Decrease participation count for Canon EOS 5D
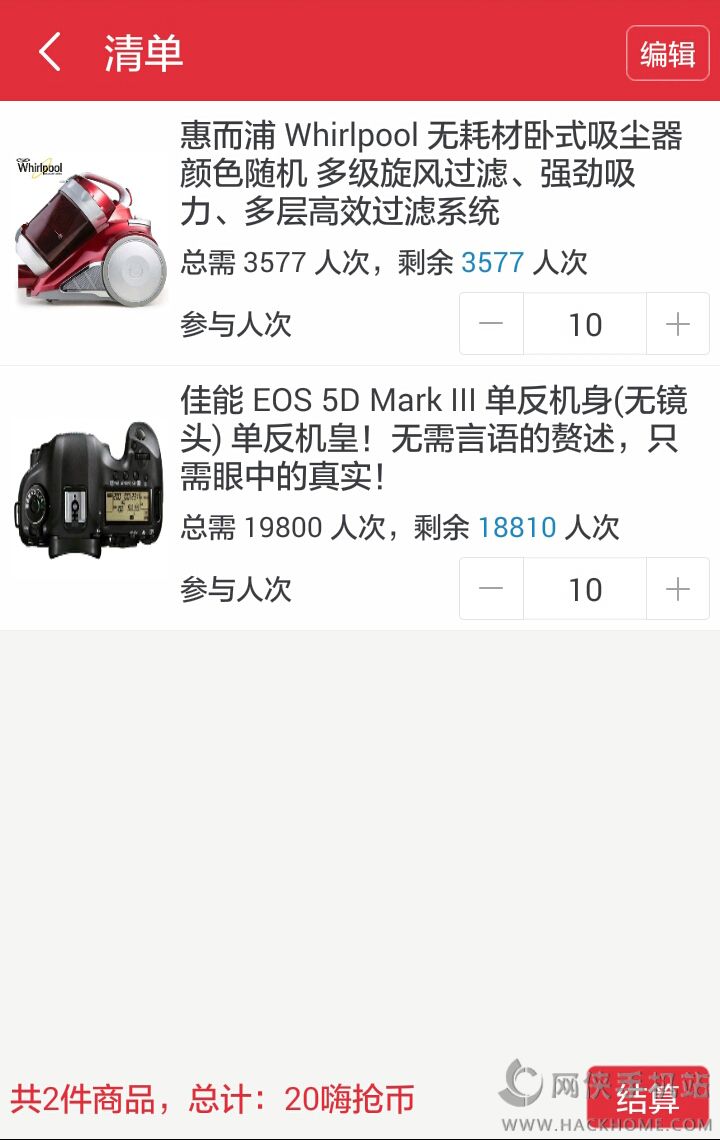This screenshot has height=1140, width=720. point(491,589)
